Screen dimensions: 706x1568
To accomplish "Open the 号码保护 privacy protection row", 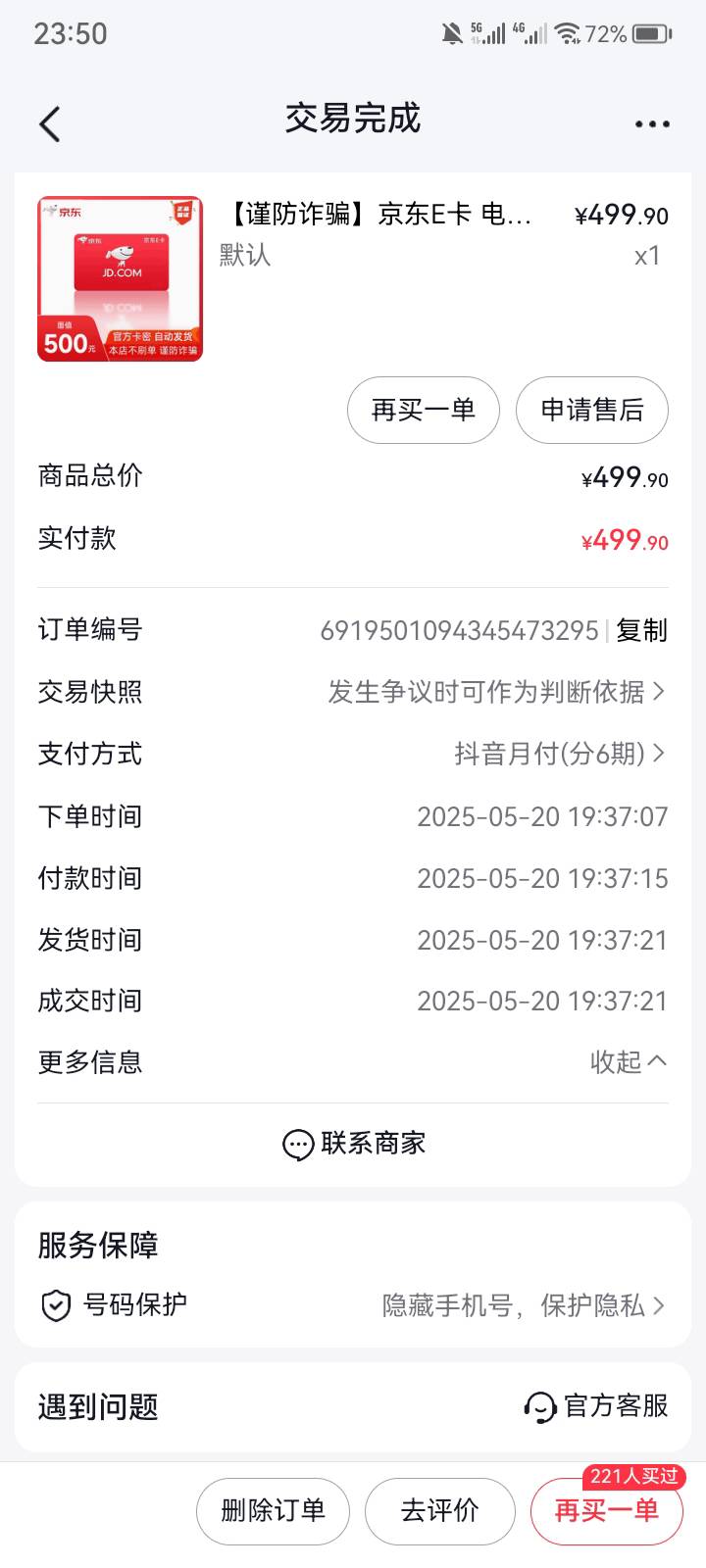I will point(353,1305).
